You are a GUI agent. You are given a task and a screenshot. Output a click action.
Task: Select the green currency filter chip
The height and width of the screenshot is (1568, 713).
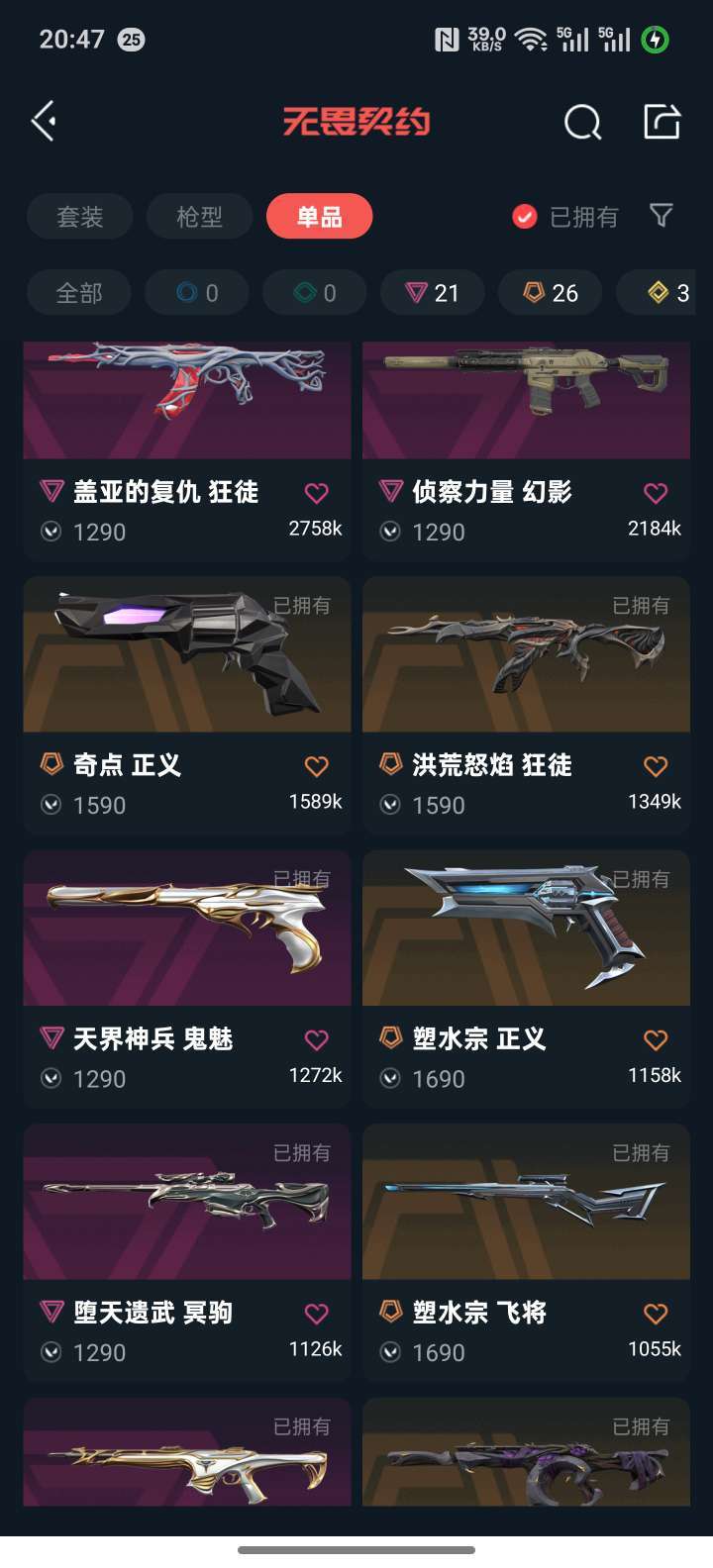(x=314, y=292)
